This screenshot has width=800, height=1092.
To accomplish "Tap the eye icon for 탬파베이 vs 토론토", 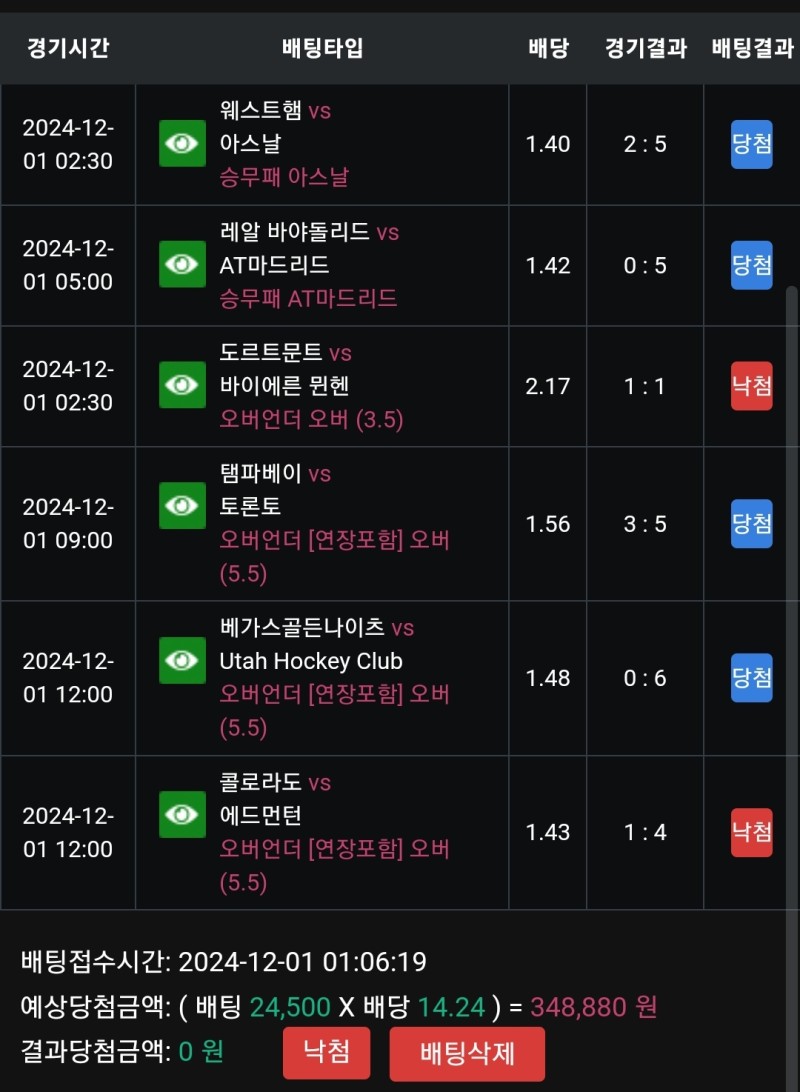I will [x=182, y=506].
